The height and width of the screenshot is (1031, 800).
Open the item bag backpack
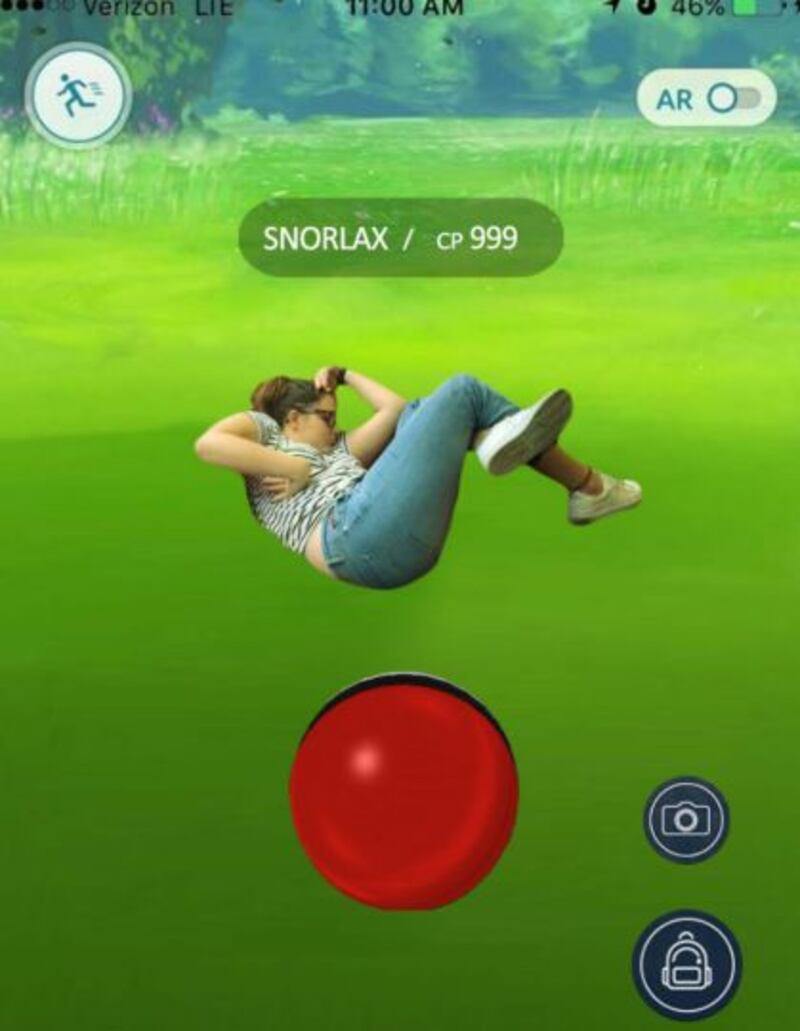(687, 964)
